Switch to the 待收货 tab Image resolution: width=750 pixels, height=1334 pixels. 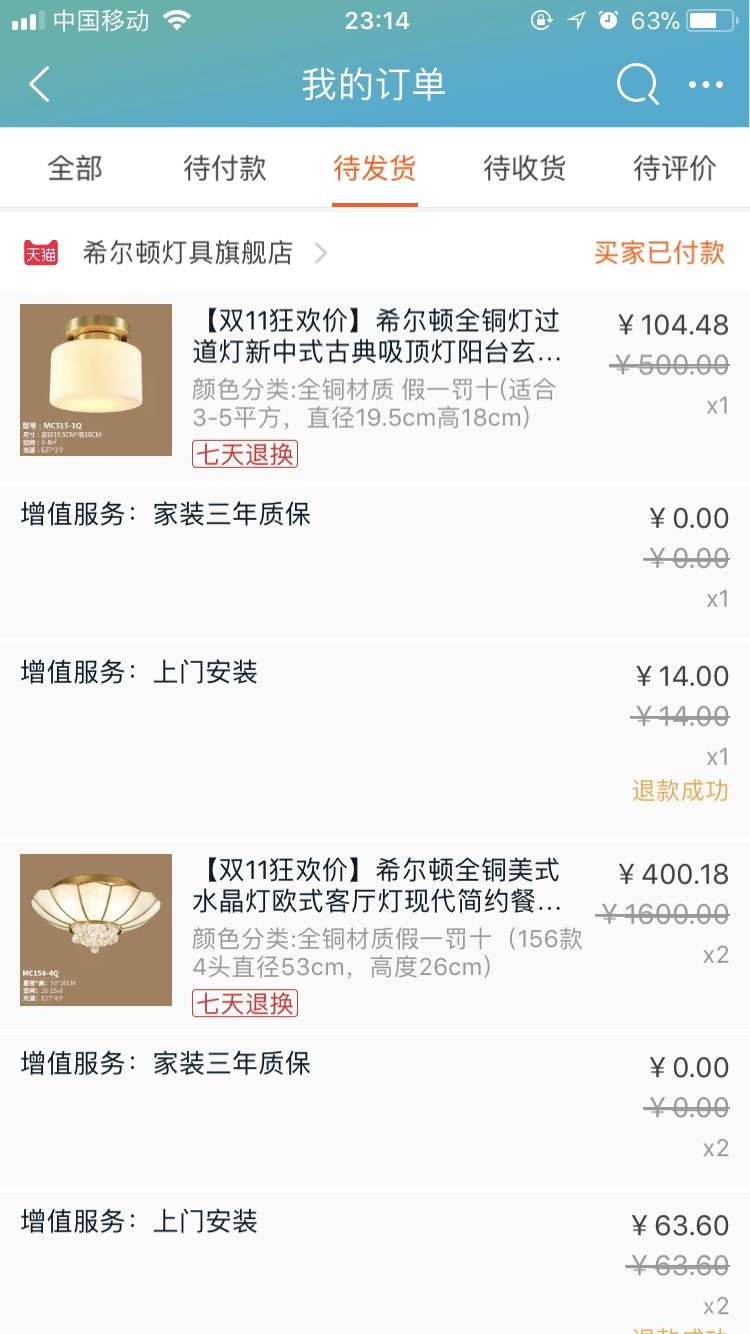coord(525,168)
